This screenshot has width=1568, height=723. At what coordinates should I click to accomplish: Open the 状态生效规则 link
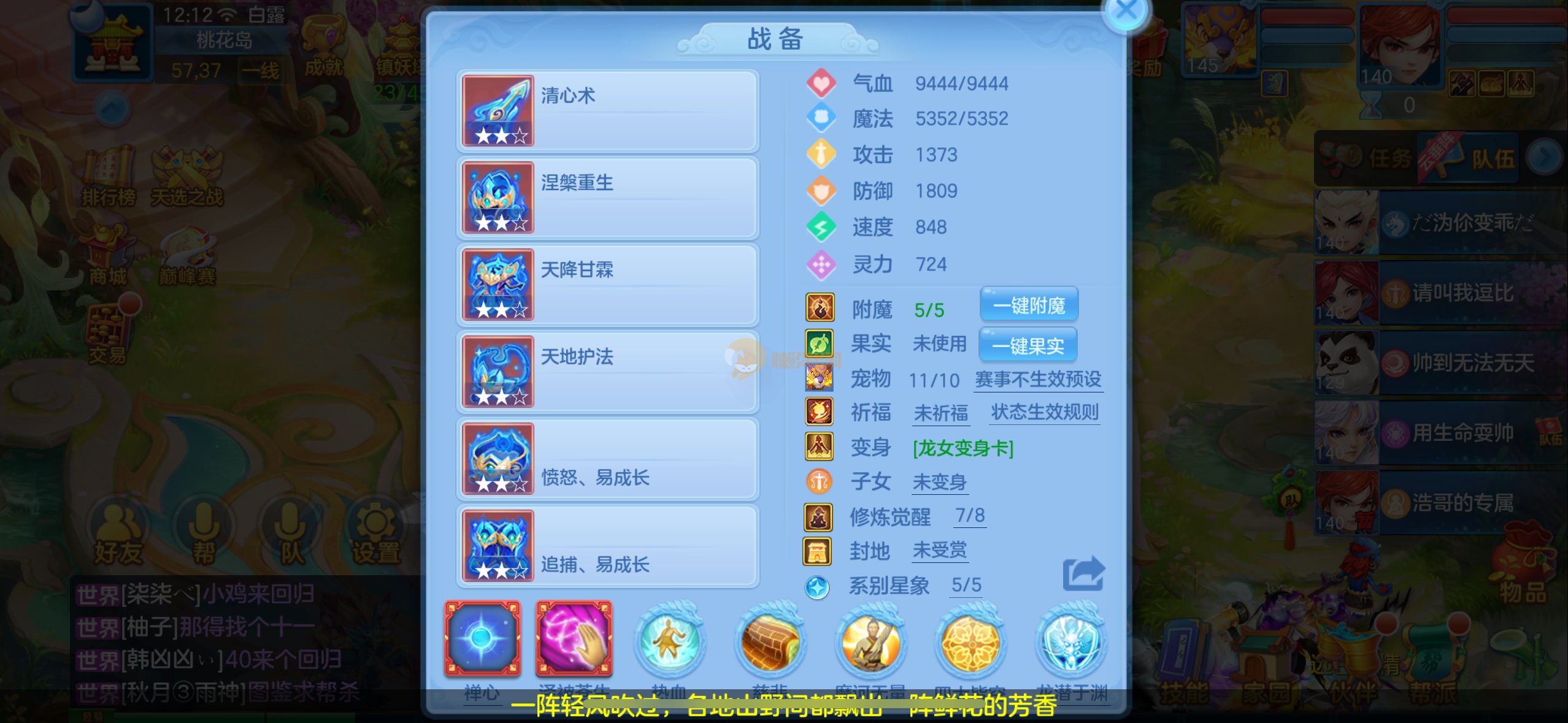1045,412
